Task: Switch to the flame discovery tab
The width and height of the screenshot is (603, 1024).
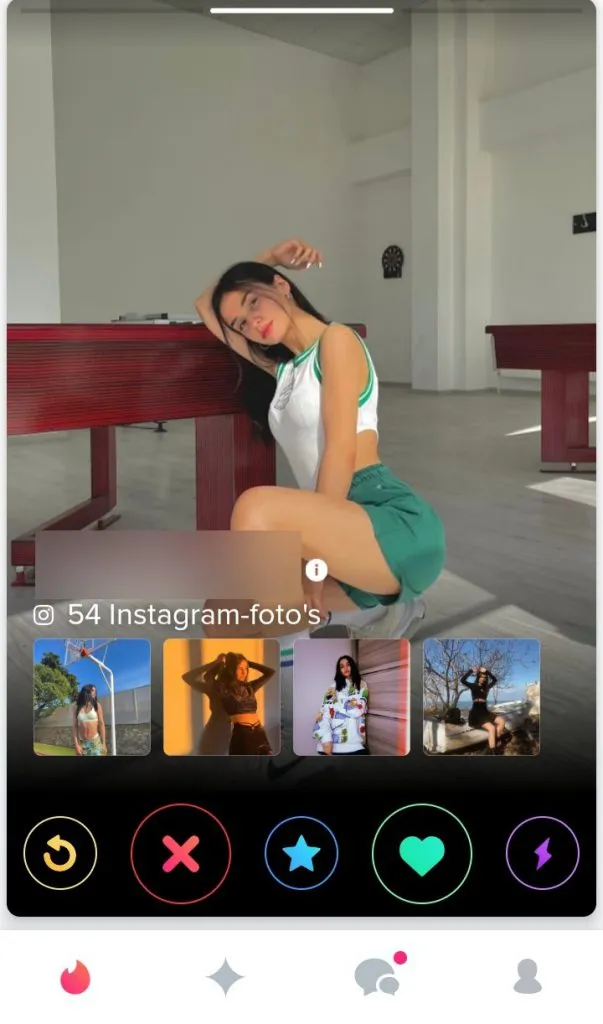Action: coord(75,977)
